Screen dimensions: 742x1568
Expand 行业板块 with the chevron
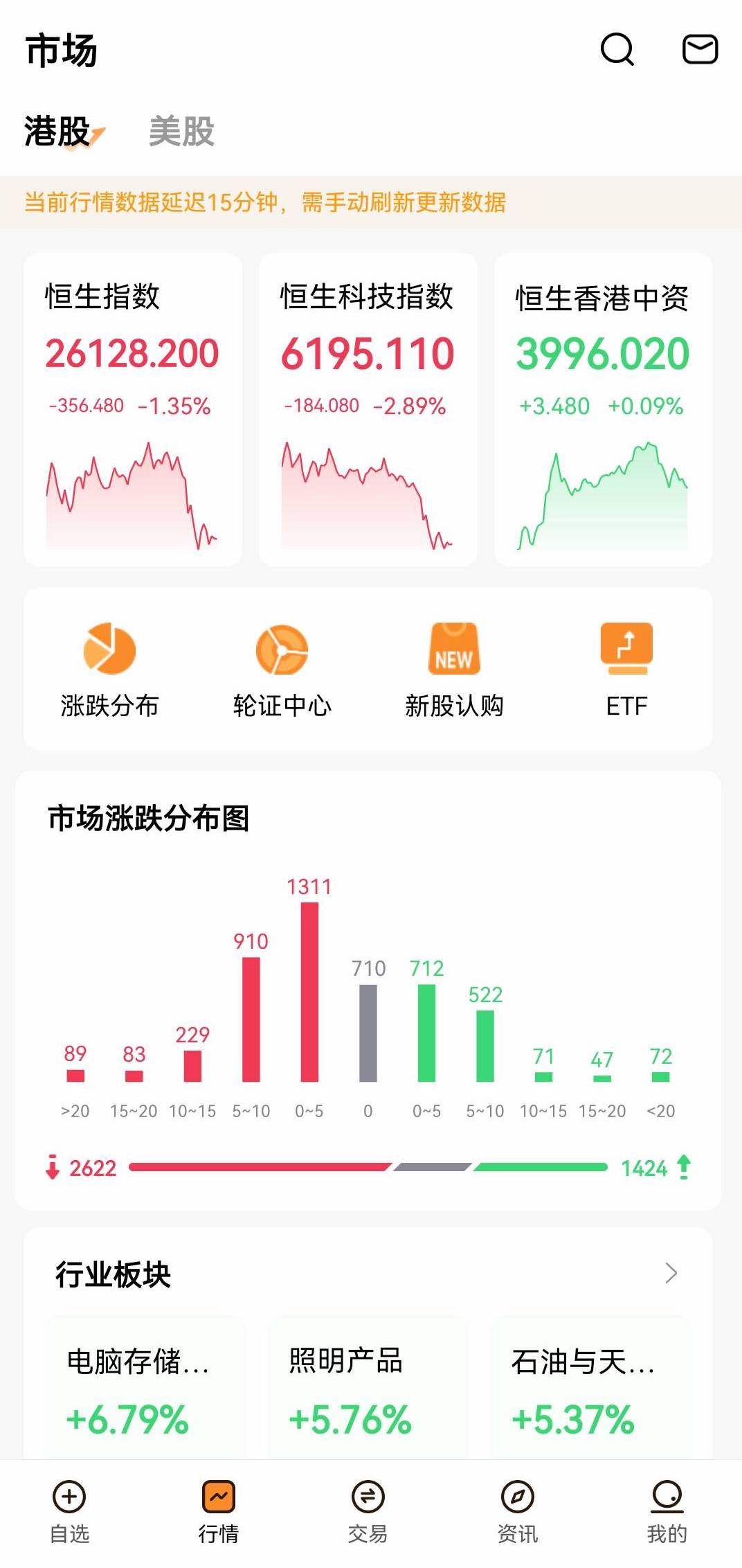click(670, 1273)
